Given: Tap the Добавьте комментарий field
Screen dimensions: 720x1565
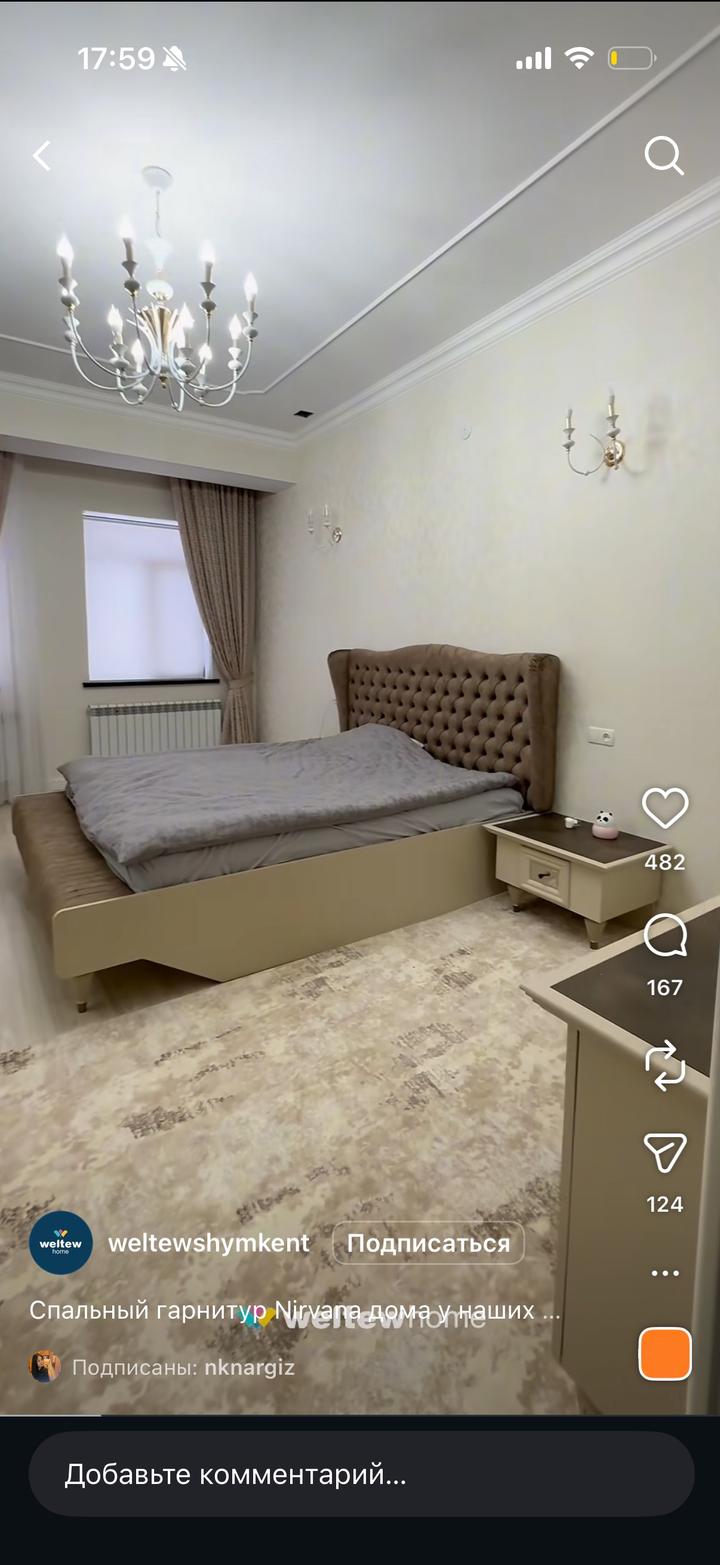Looking at the screenshot, I should click(x=360, y=1474).
